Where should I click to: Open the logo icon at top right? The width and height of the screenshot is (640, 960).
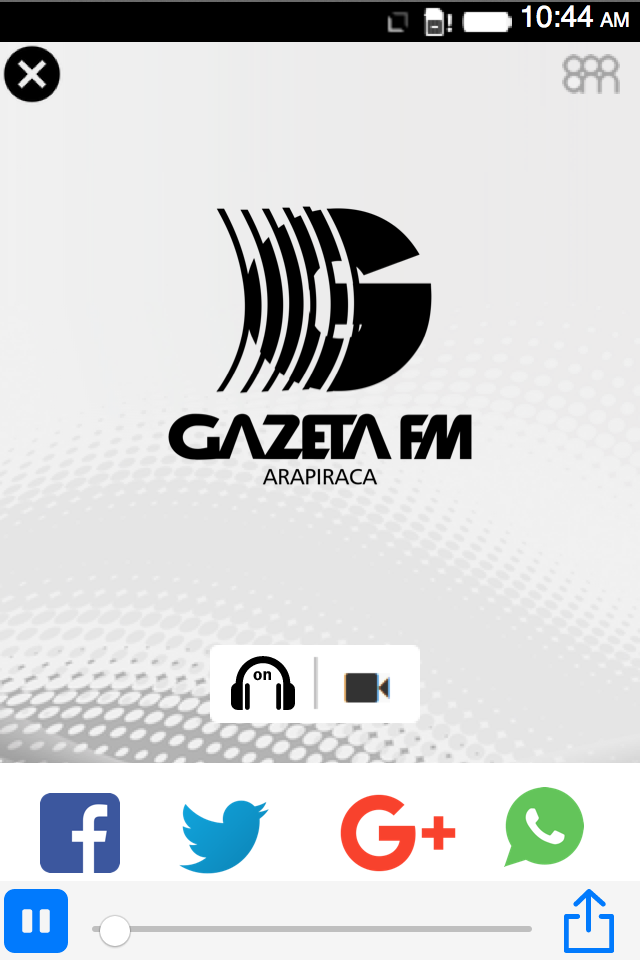(591, 74)
